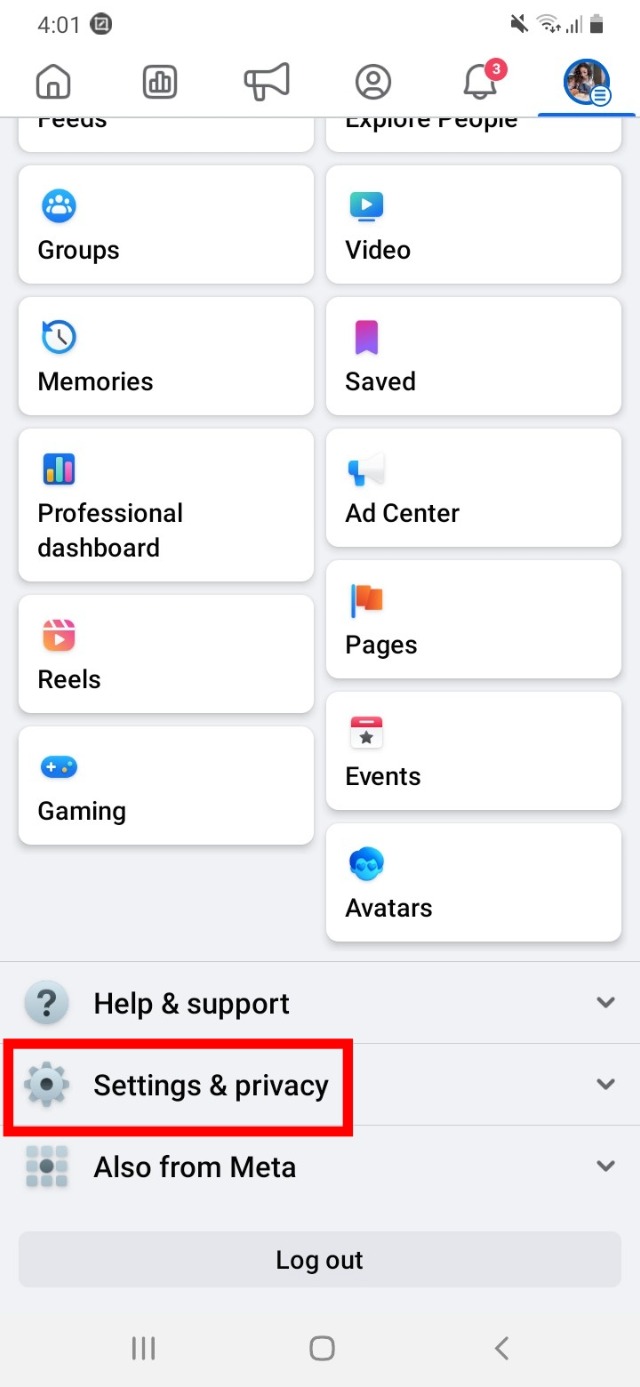The width and height of the screenshot is (640, 1387).
Task: Go to the Home feed tab
Action: click(54, 81)
